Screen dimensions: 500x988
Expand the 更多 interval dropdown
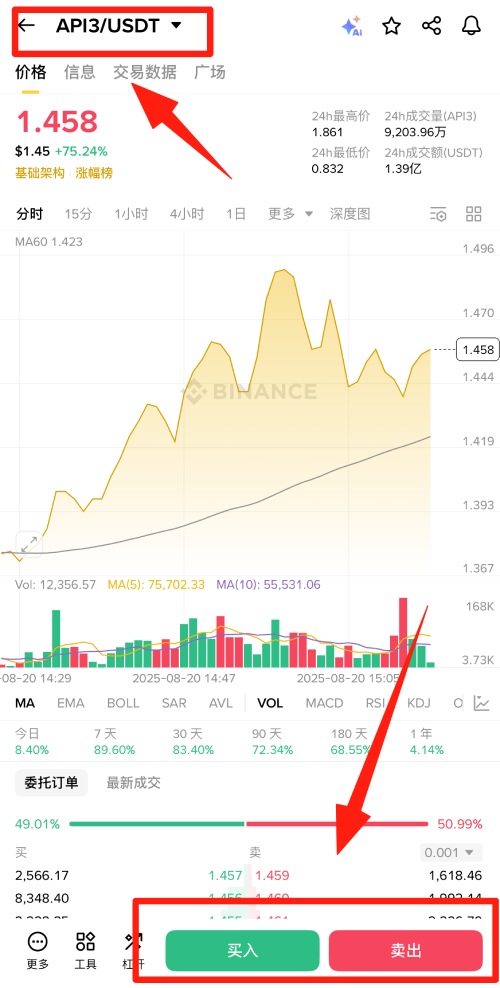(290, 214)
